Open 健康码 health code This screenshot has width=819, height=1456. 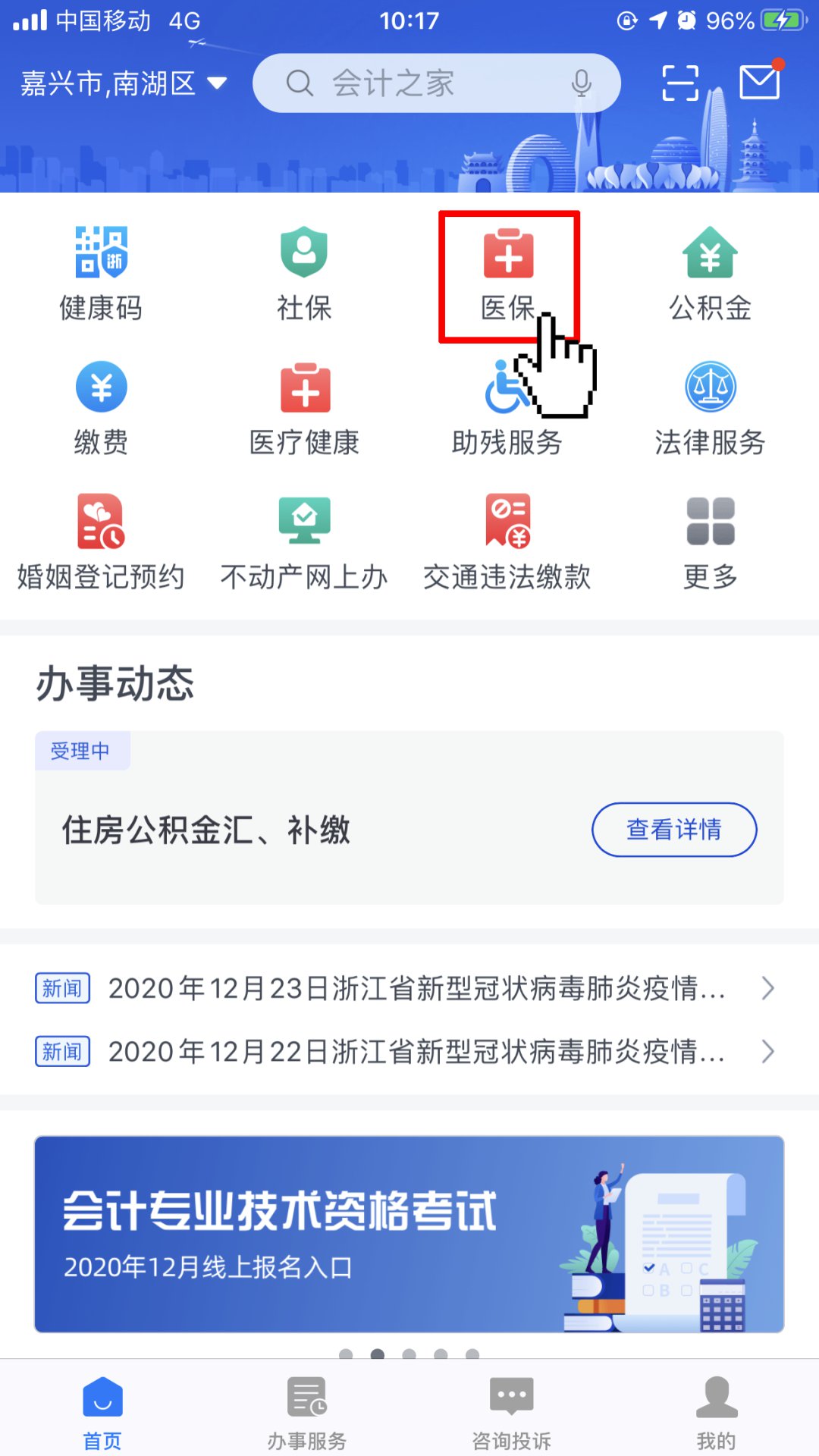pyautogui.click(x=101, y=273)
